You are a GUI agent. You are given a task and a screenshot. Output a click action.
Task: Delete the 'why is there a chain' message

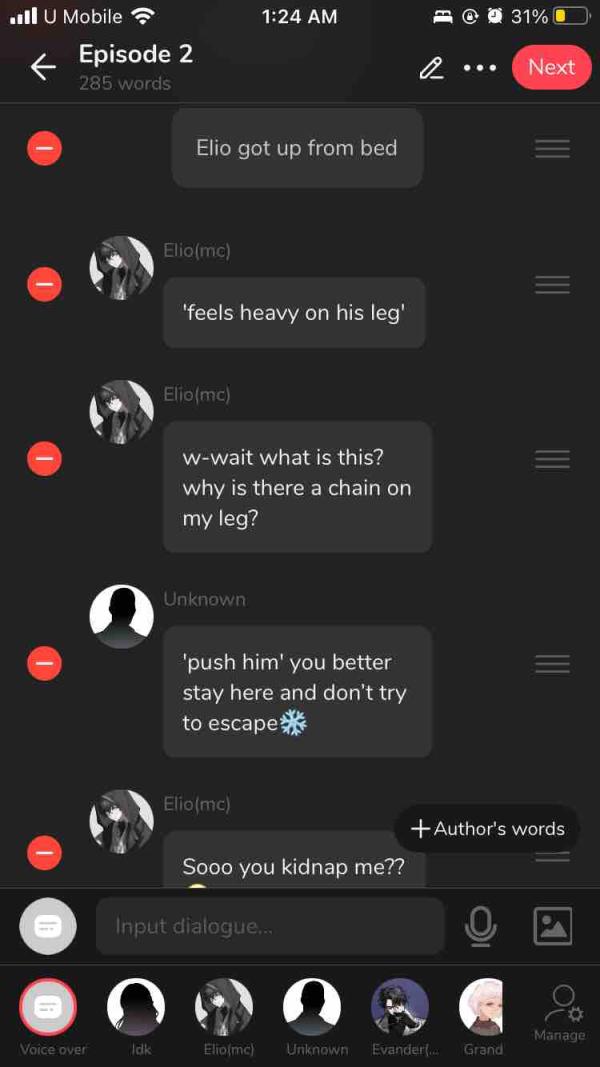point(44,459)
